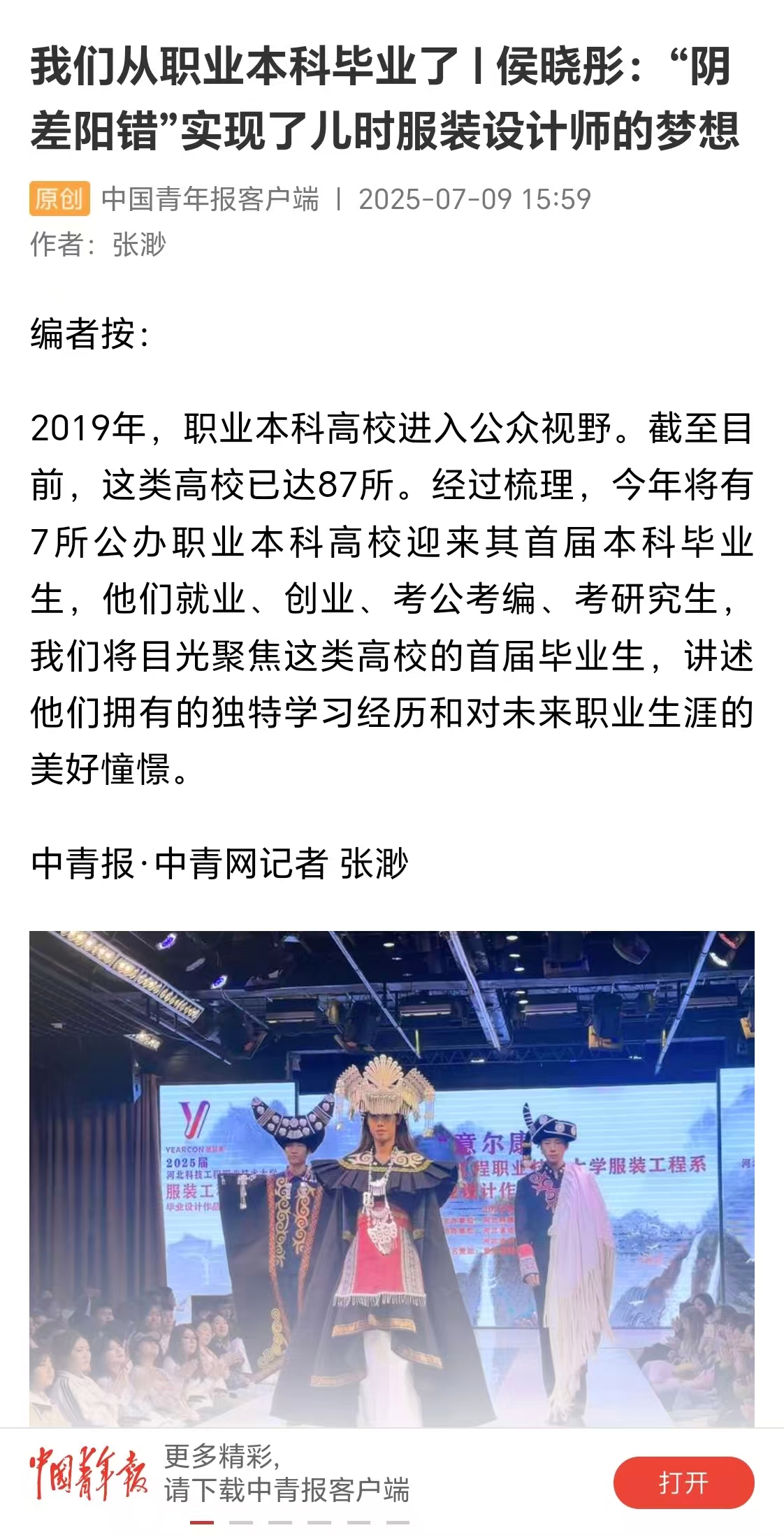Tap the 打开 button to open the app
Screen dimensions: 784x1537
[683, 1482]
